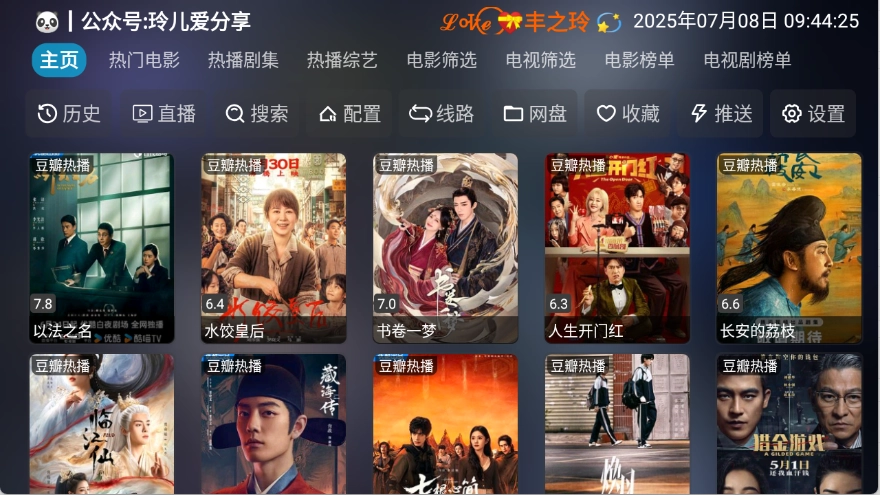Open 设置 settings
The image size is (880, 495).
[x=813, y=114]
